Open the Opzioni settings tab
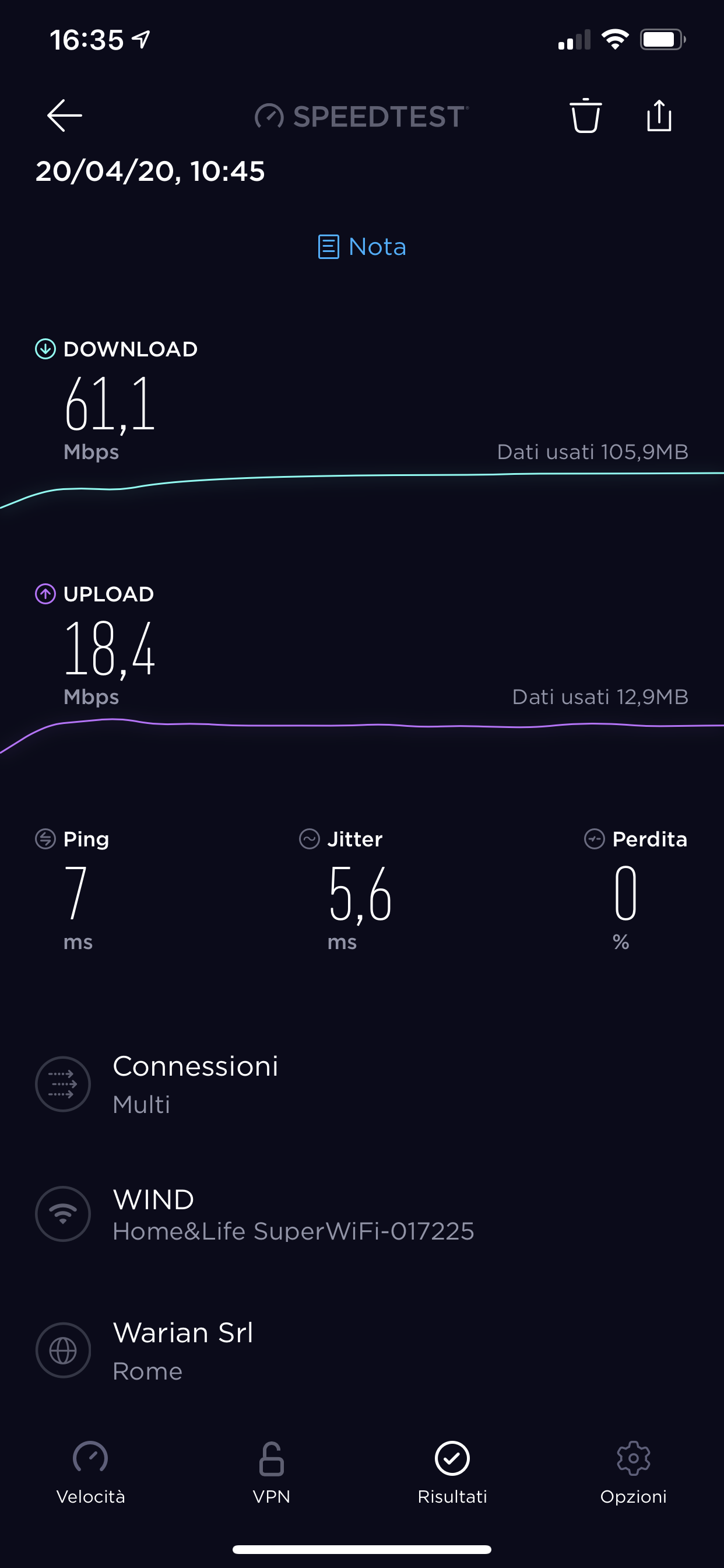 633,1472
